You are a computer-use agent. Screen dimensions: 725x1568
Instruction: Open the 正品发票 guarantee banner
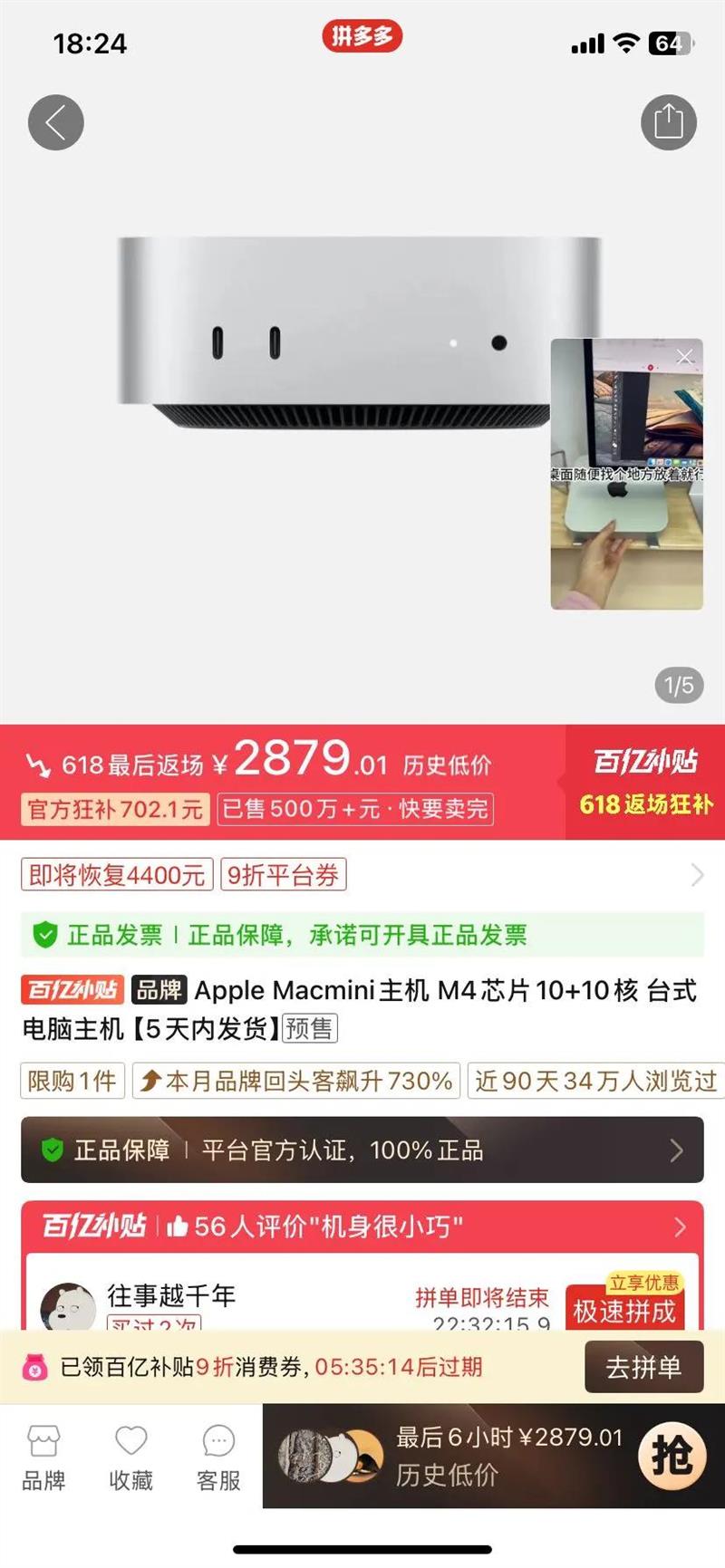click(x=362, y=935)
